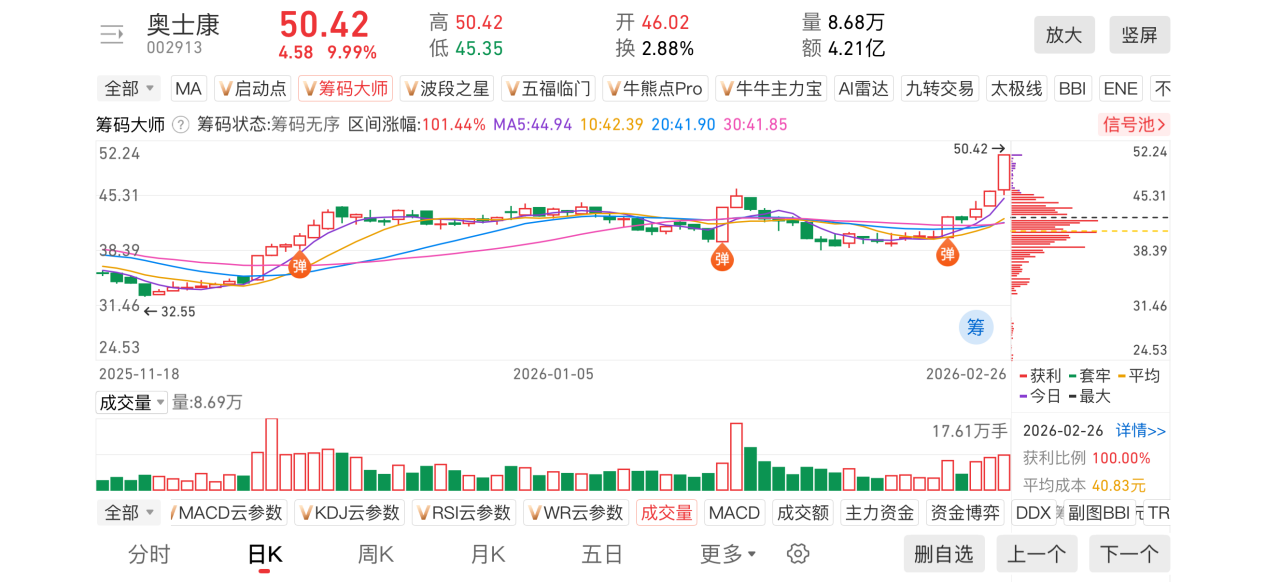This screenshot has width=1266, height=582.
Task: View chip 详情 details
Action: point(1141,431)
